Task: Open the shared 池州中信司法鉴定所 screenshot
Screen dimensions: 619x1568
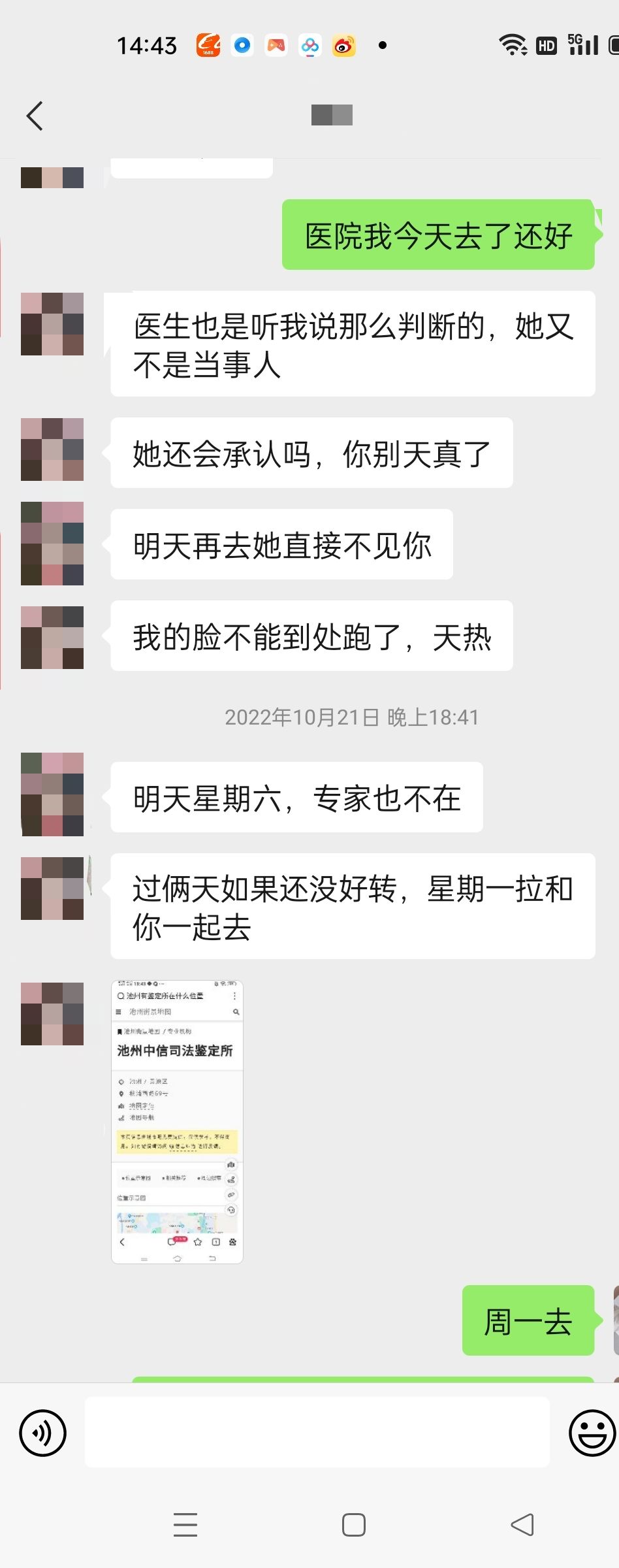Action: coord(177,1121)
